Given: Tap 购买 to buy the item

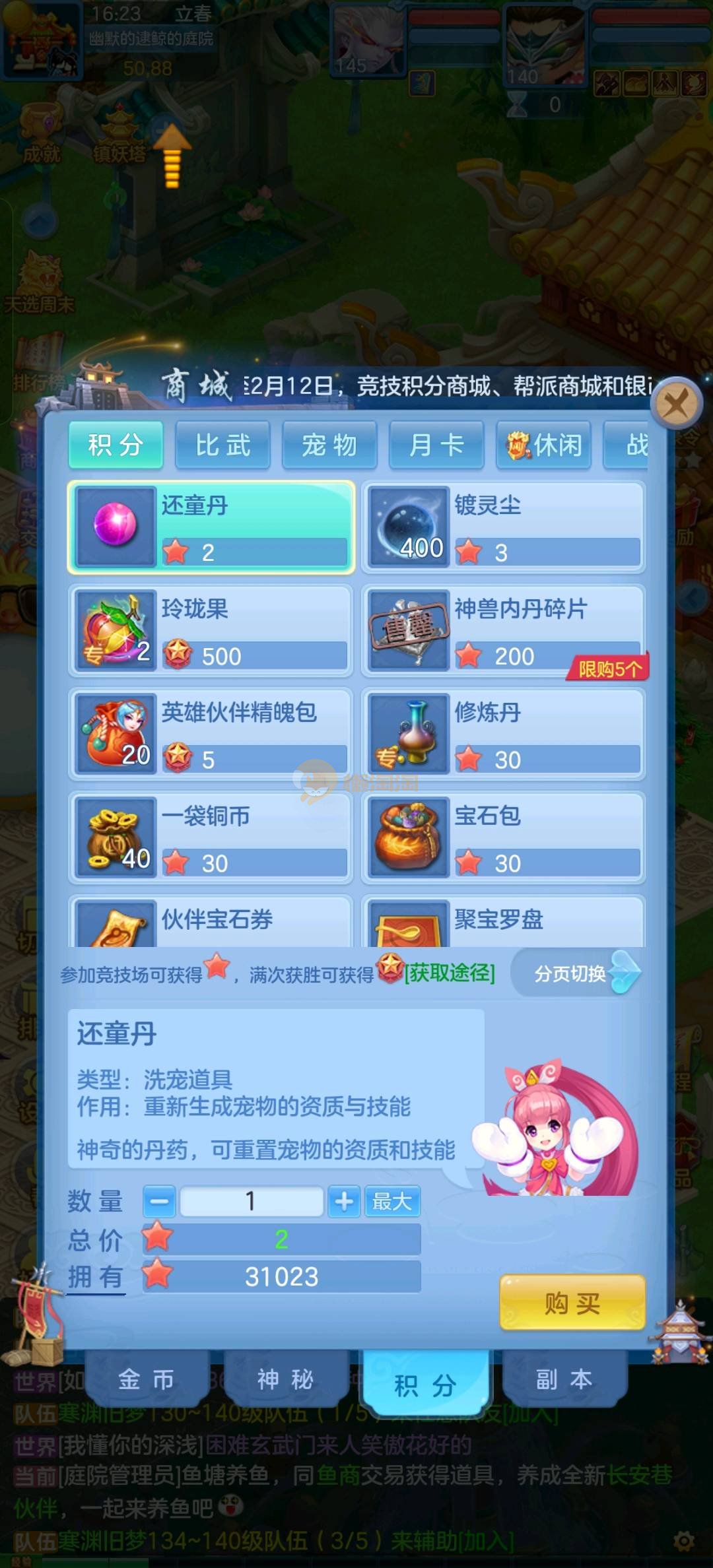Looking at the screenshot, I should click(572, 1303).
